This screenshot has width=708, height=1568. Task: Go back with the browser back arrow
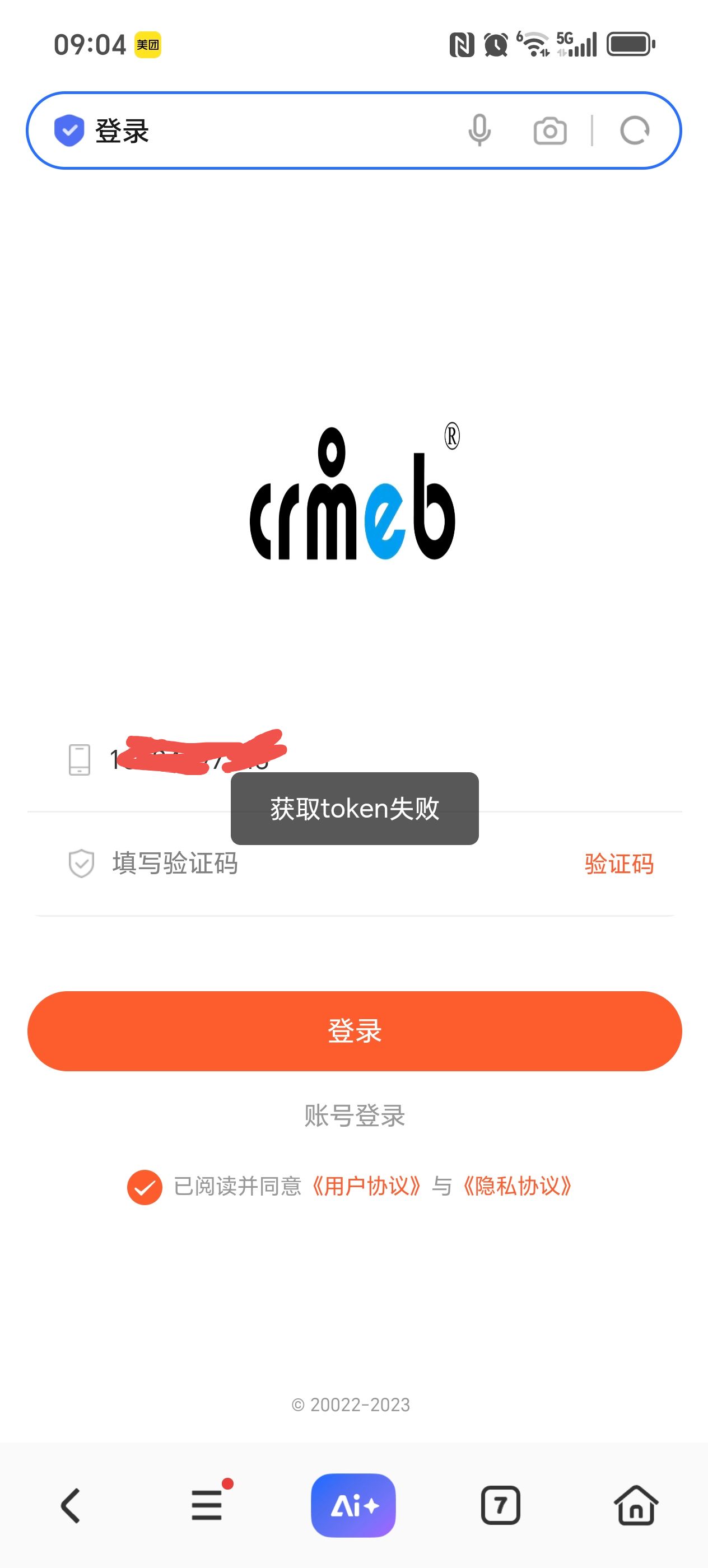coord(71,1505)
